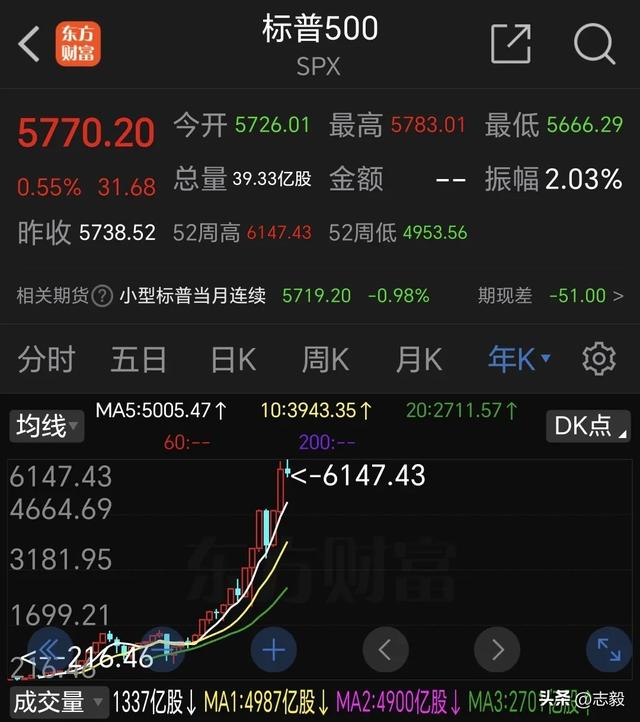Show the 月K chart
This screenshot has width=640, height=722.
(419, 359)
